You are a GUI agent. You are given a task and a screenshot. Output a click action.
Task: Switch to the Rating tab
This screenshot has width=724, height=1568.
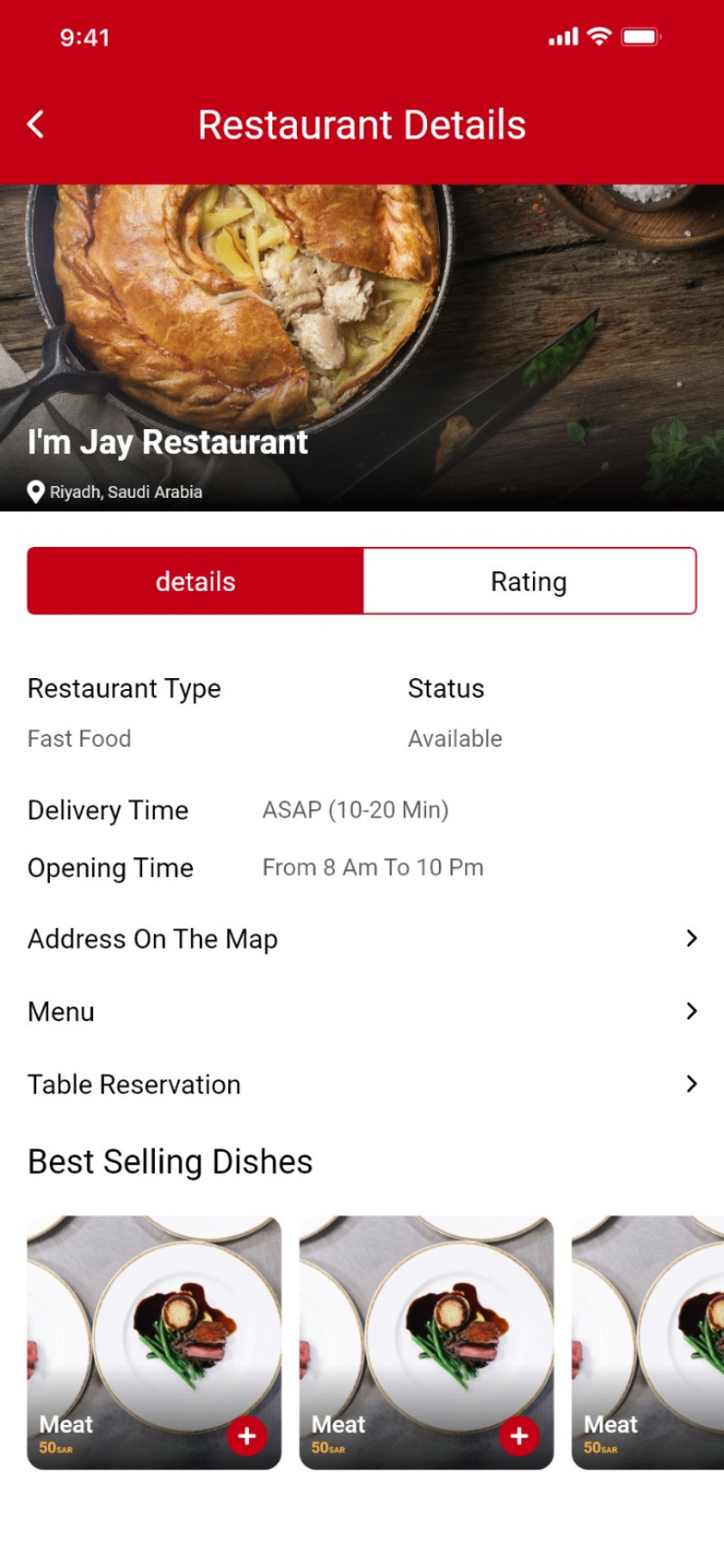click(529, 581)
